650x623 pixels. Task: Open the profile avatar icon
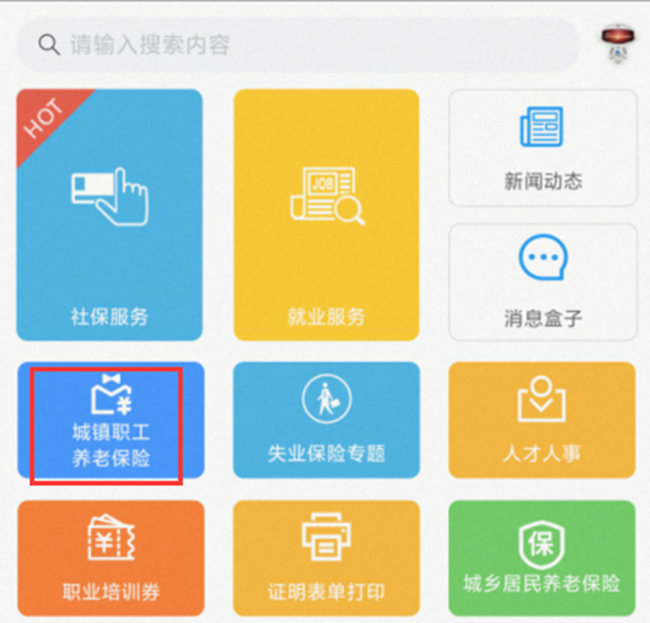[x=616, y=43]
